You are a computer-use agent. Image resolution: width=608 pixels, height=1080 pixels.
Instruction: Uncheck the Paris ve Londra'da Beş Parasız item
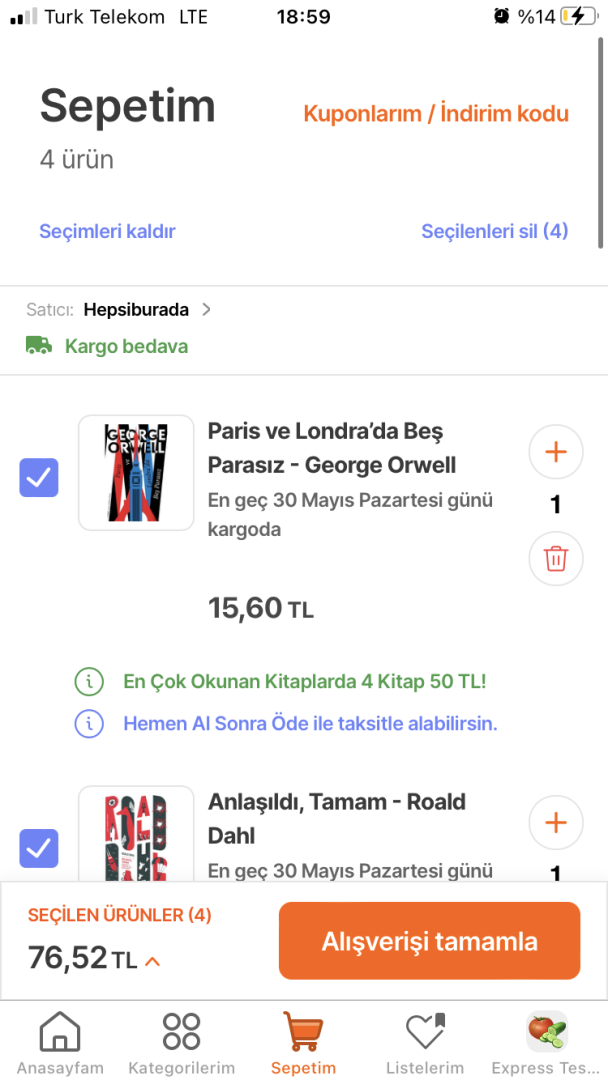[39, 478]
